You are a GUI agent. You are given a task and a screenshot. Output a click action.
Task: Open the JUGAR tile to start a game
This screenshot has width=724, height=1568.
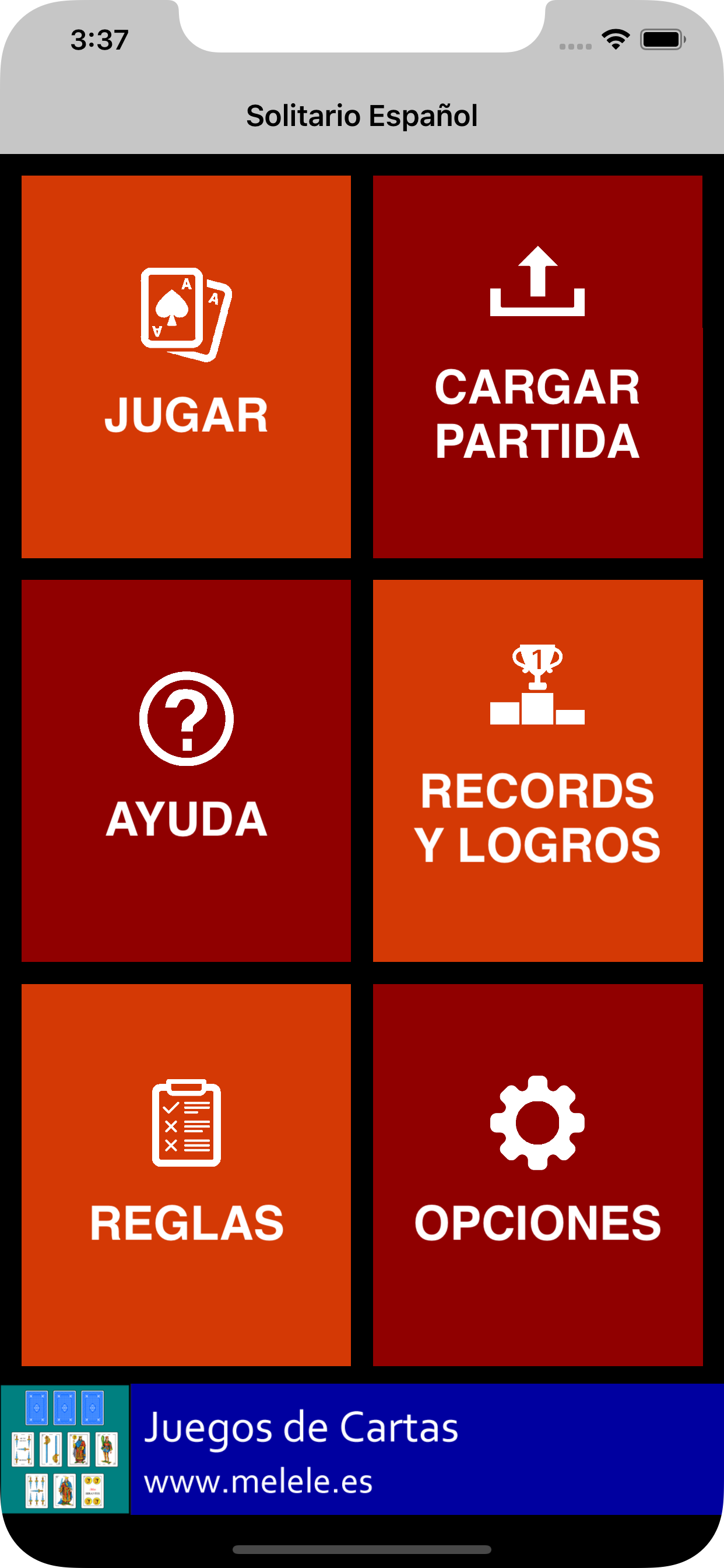(x=185, y=365)
